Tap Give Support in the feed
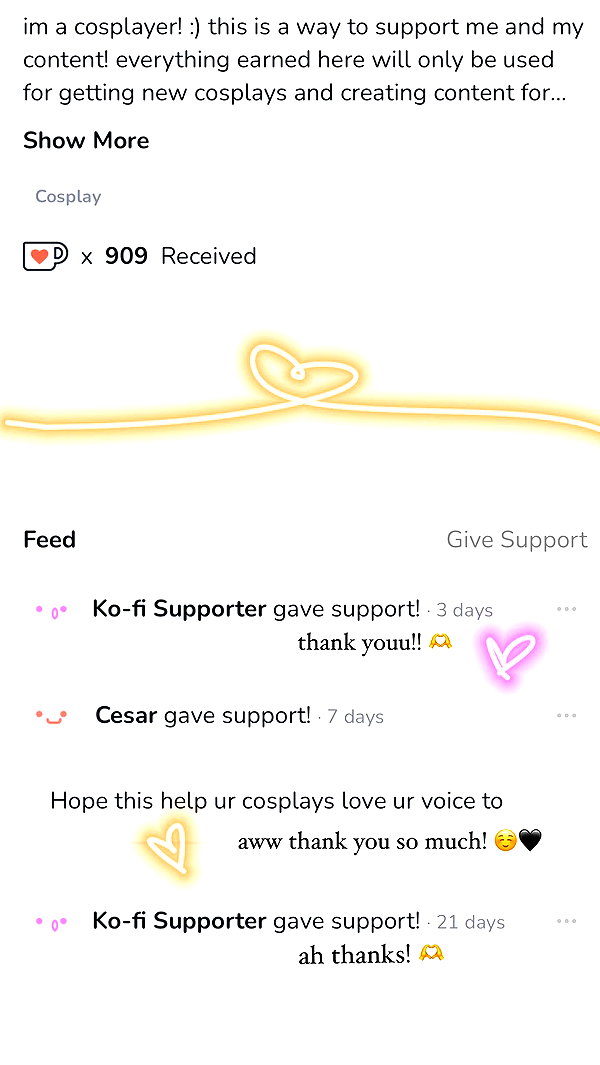Viewport: 600px width, 1065px height. point(516,540)
